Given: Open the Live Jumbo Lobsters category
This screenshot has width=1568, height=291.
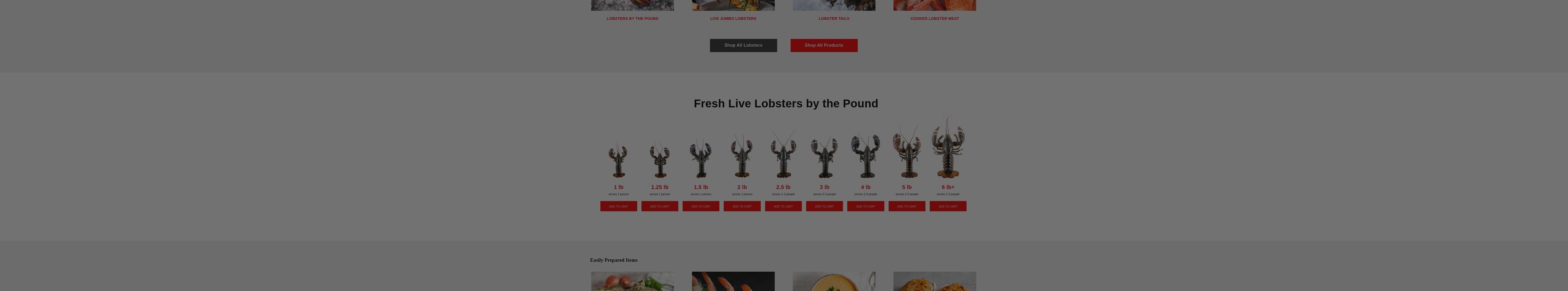Looking at the screenshot, I should (x=733, y=18).
